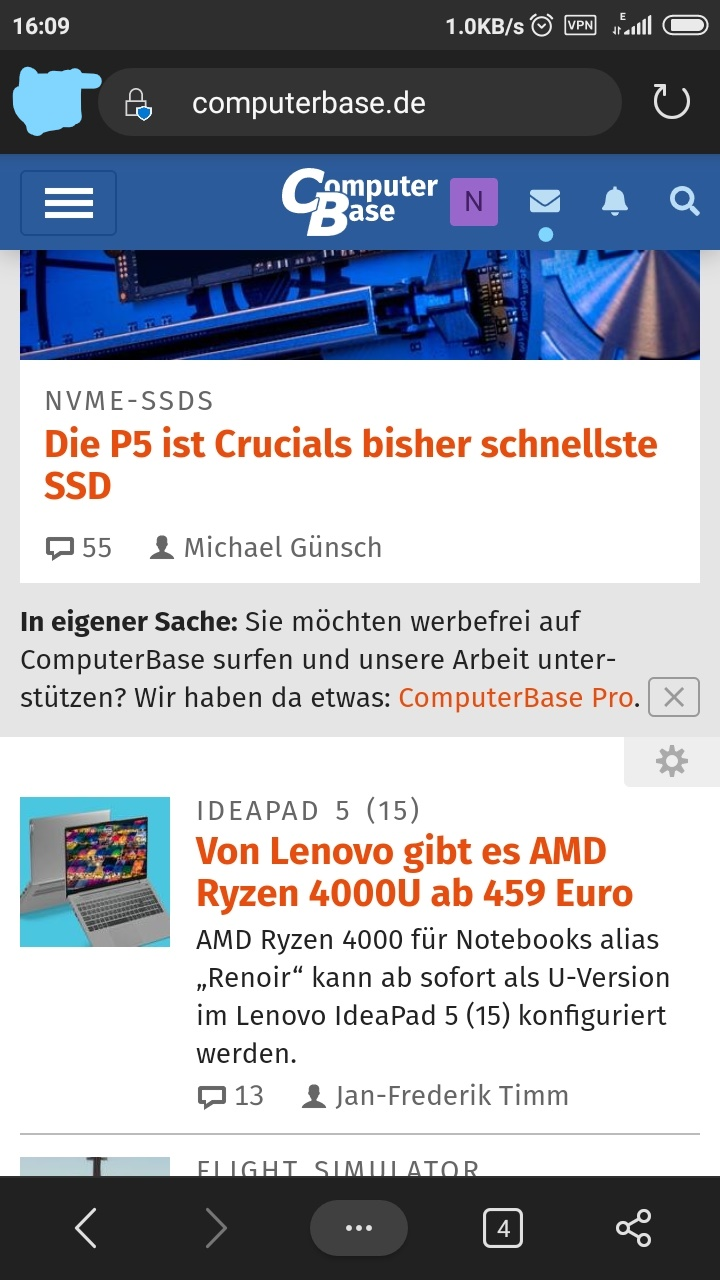Open the hamburger navigation menu

[x=68, y=203]
